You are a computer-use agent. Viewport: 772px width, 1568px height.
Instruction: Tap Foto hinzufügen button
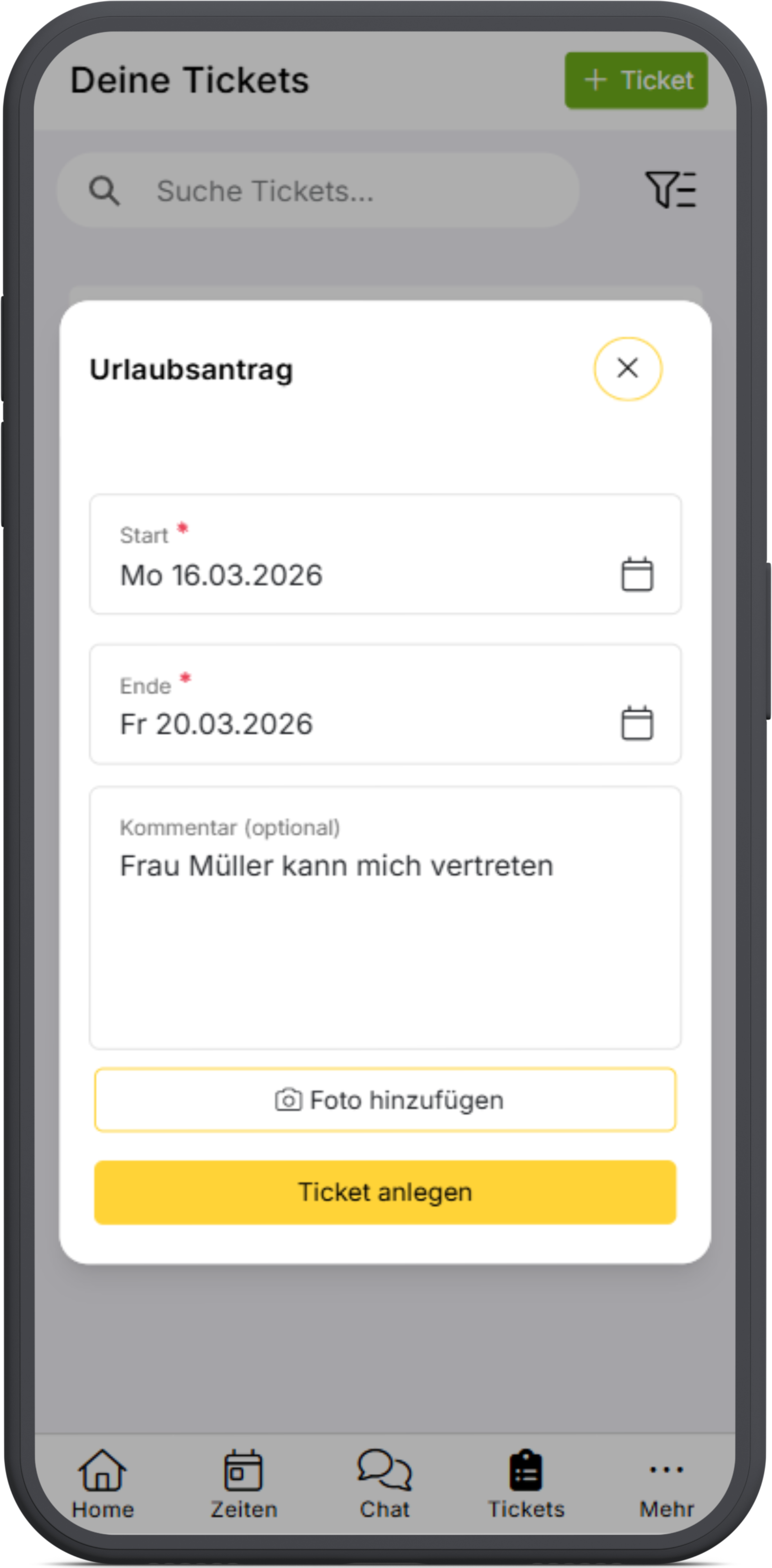pyautogui.click(x=384, y=1100)
